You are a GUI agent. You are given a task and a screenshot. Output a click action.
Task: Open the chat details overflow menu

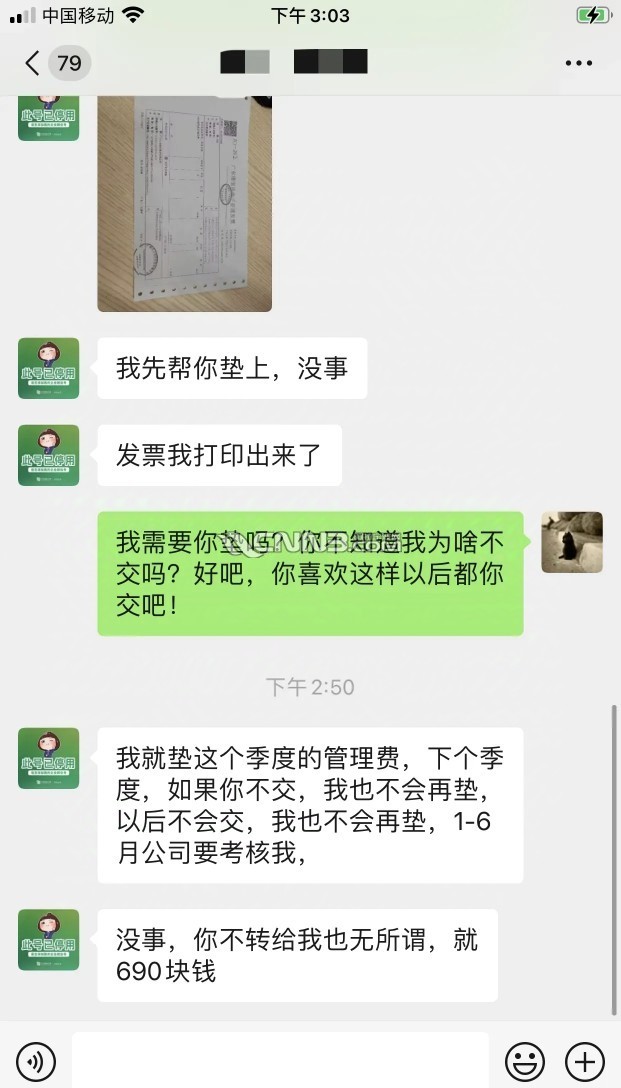coord(578,63)
